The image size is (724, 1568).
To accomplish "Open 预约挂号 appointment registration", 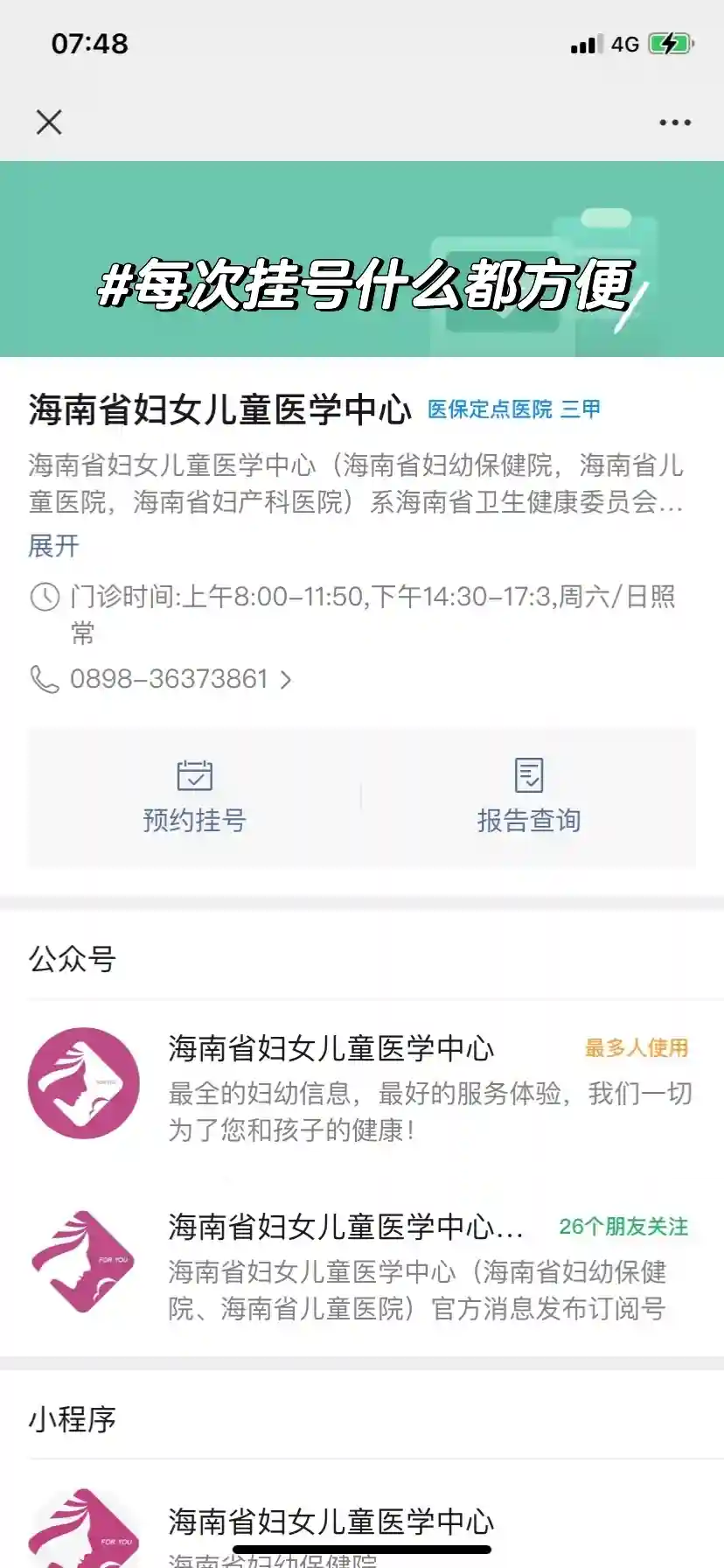I will (x=194, y=797).
